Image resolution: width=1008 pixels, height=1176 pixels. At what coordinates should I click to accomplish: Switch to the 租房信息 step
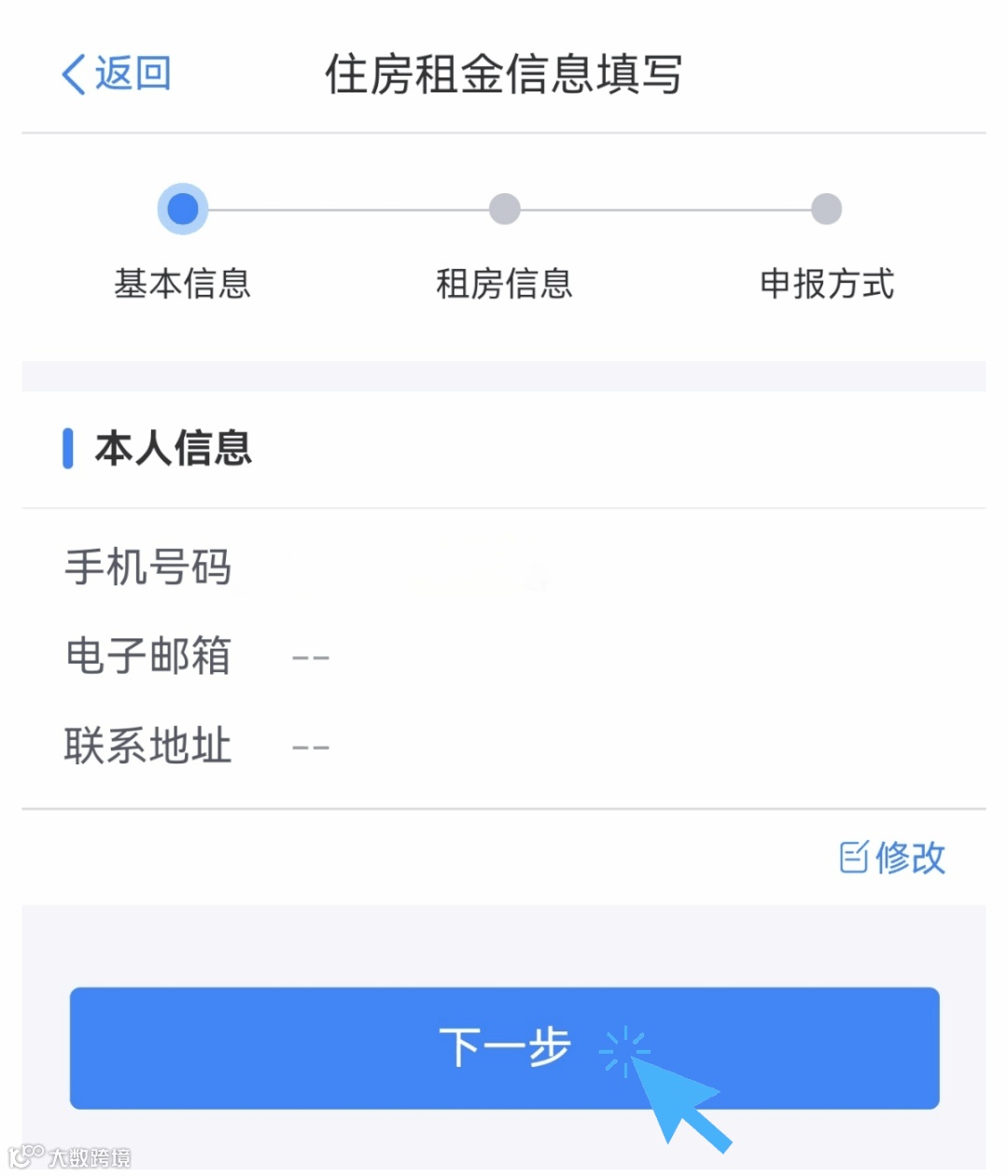504,285
